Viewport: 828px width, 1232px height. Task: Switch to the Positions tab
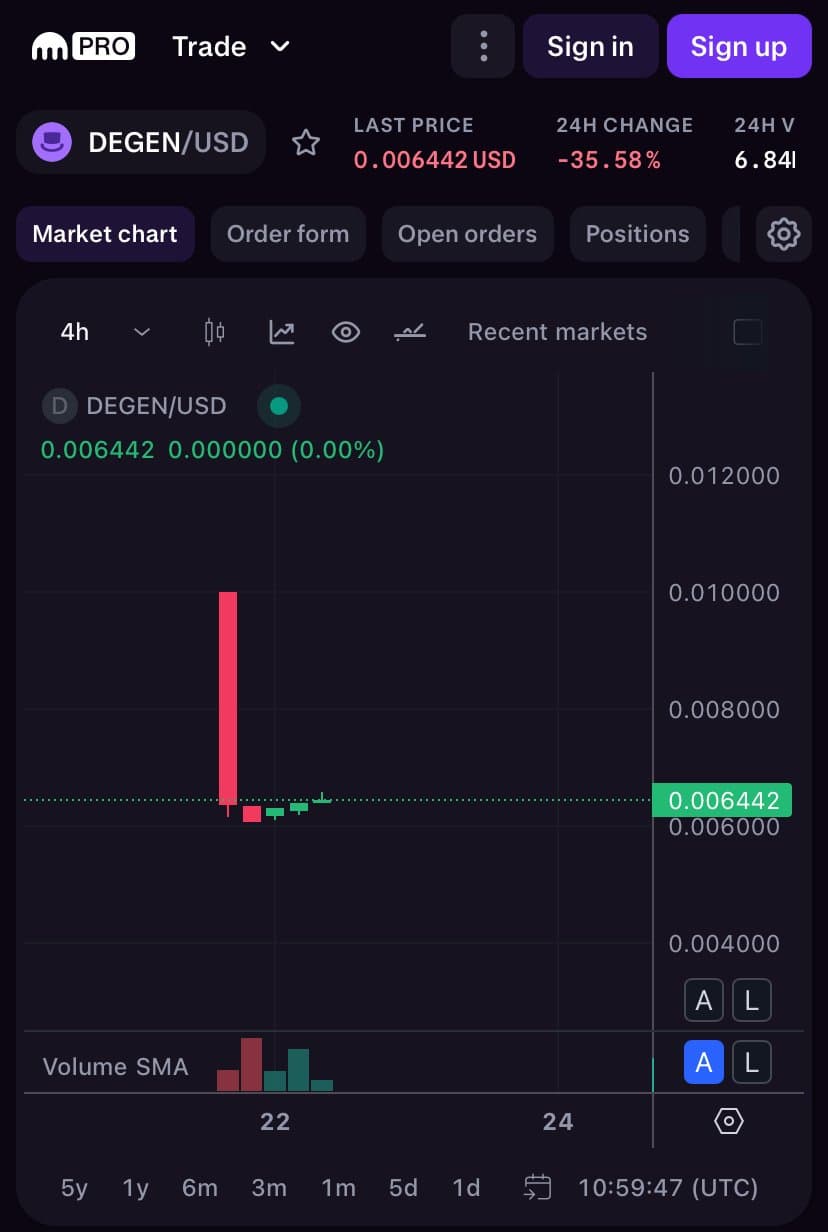[x=637, y=234]
